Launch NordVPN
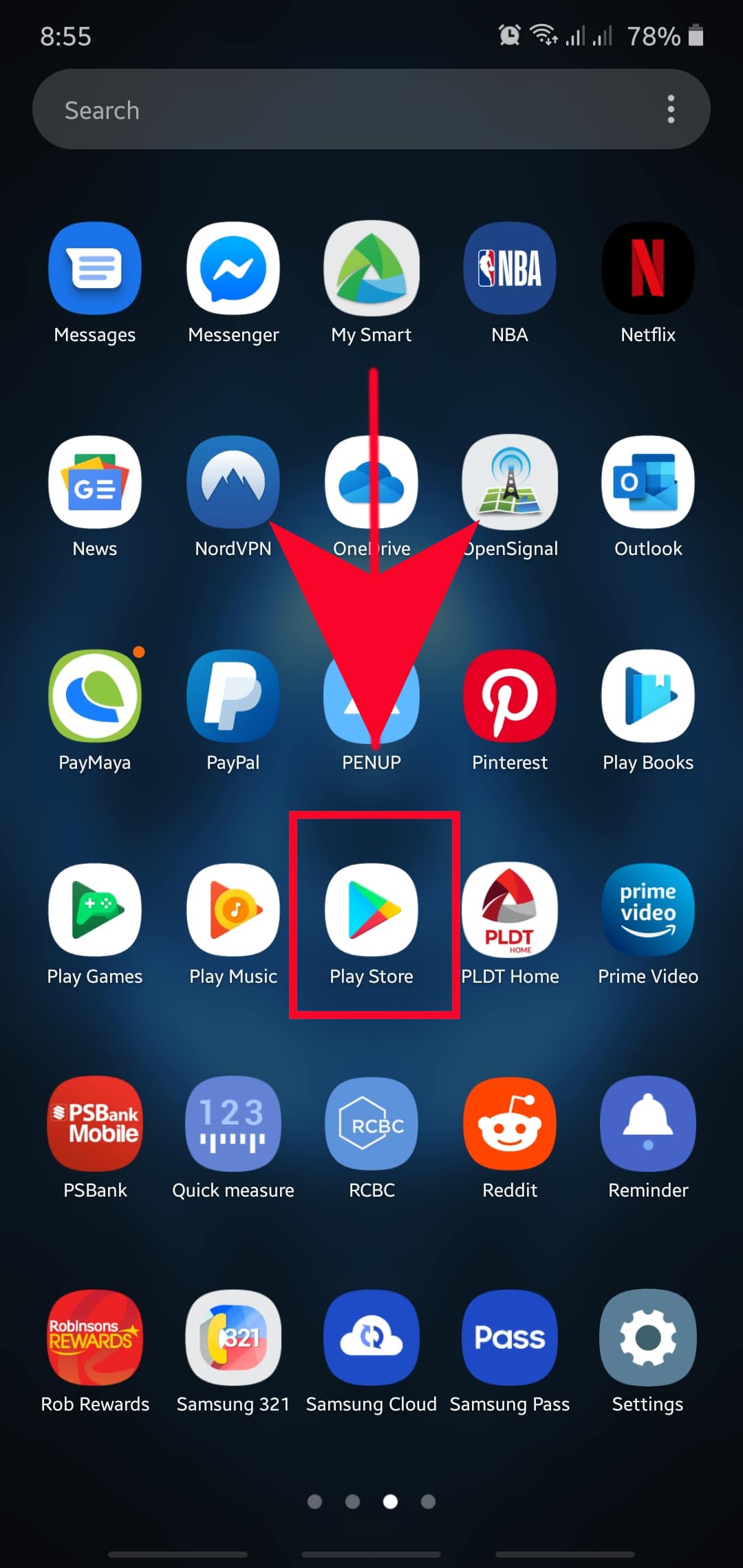The height and width of the screenshot is (1568, 743). tap(233, 482)
